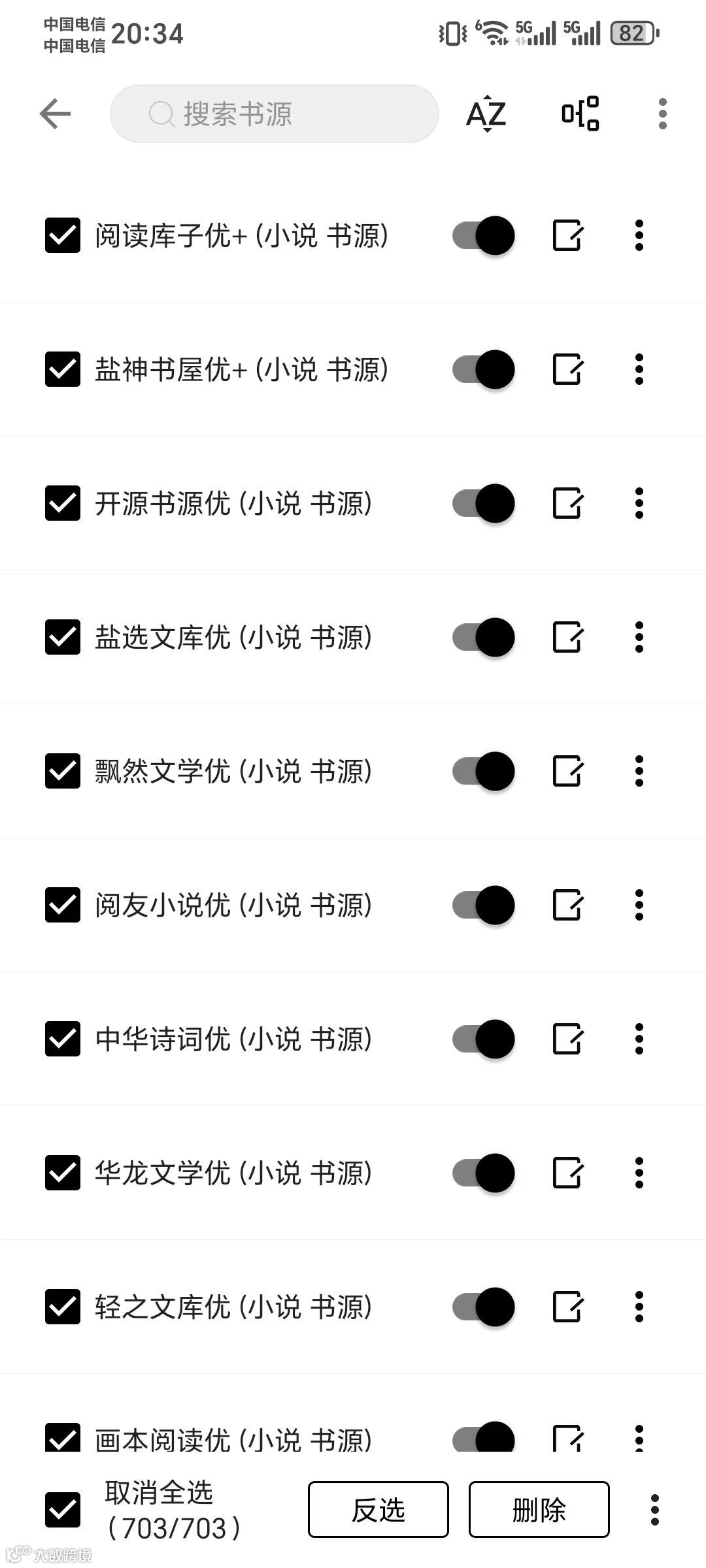Image resolution: width=706 pixels, height=1568 pixels.
Task: Open the top bar overflow menu
Action: [x=662, y=114]
